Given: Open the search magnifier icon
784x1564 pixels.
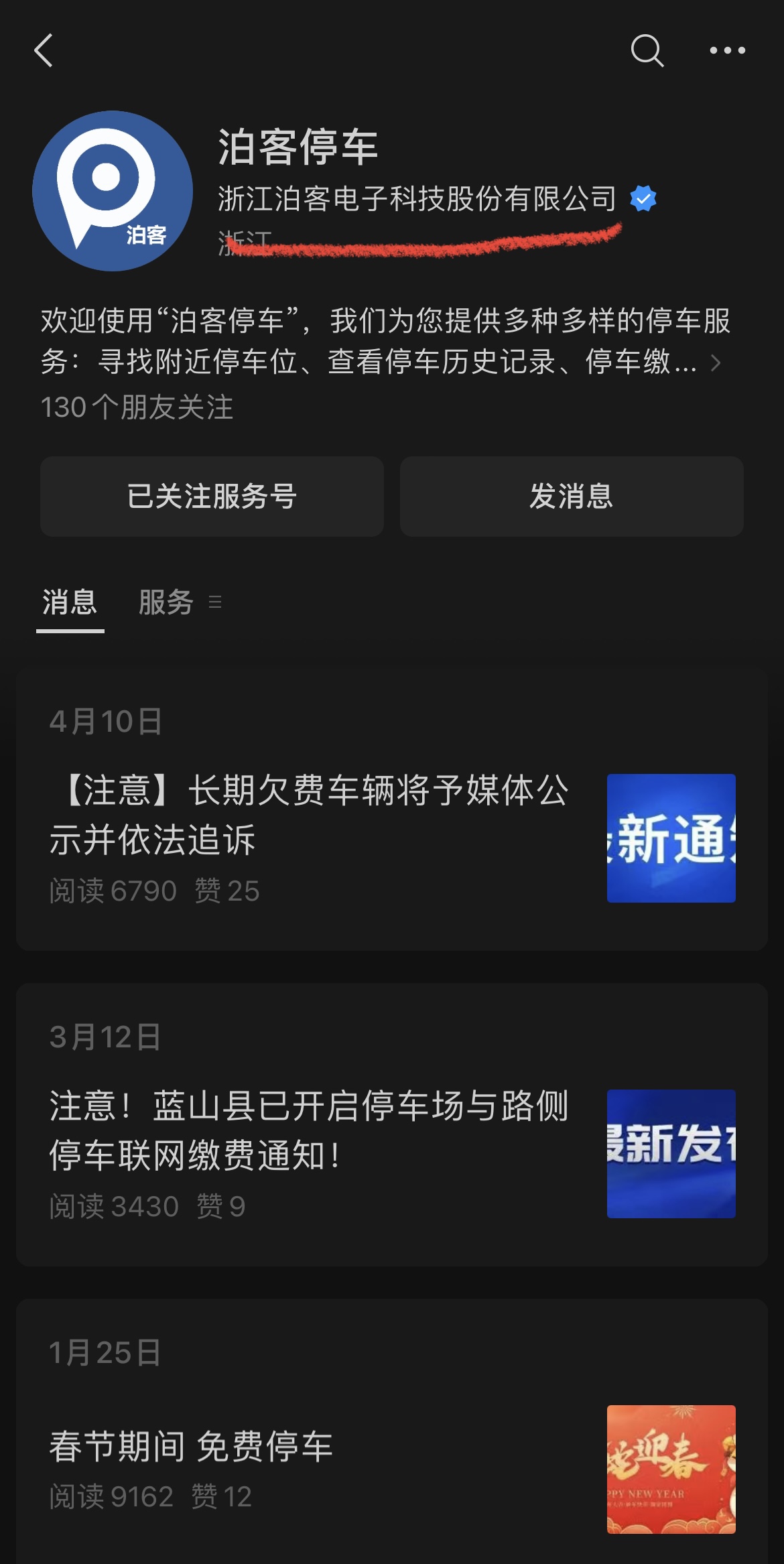Looking at the screenshot, I should click(647, 51).
